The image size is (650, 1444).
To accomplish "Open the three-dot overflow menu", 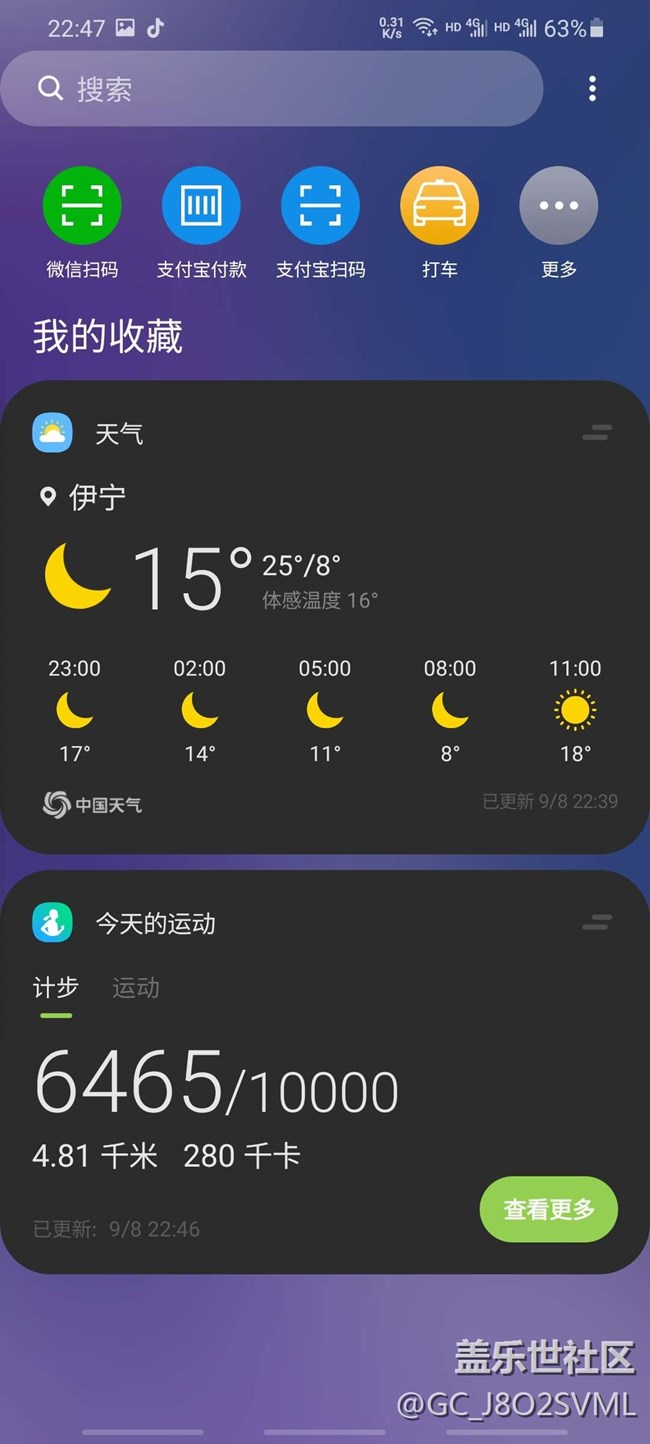I will point(592,89).
